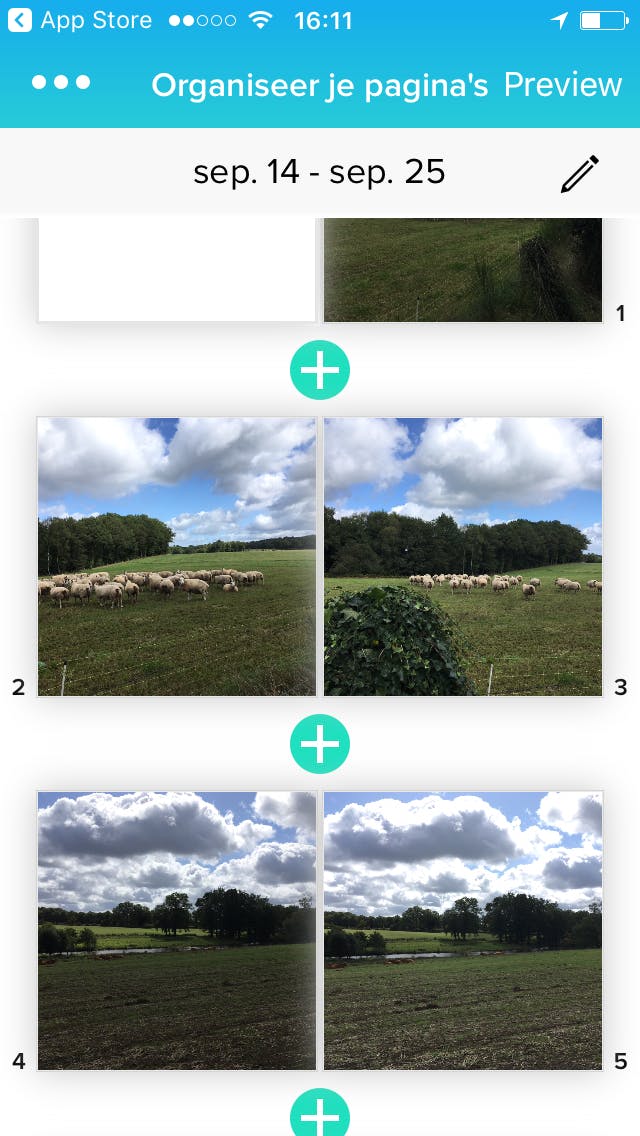
Task: Add a page after page 5
Action: pos(320,1114)
